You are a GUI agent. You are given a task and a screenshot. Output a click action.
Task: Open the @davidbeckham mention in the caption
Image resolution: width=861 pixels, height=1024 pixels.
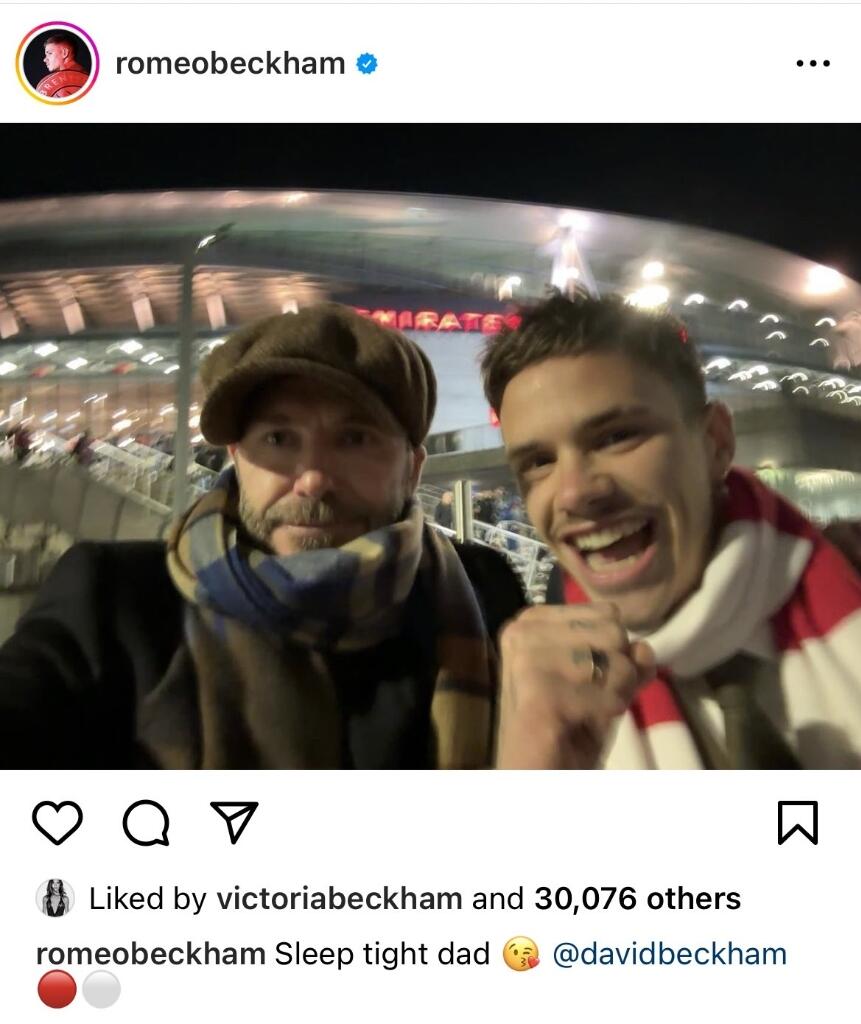(669, 953)
